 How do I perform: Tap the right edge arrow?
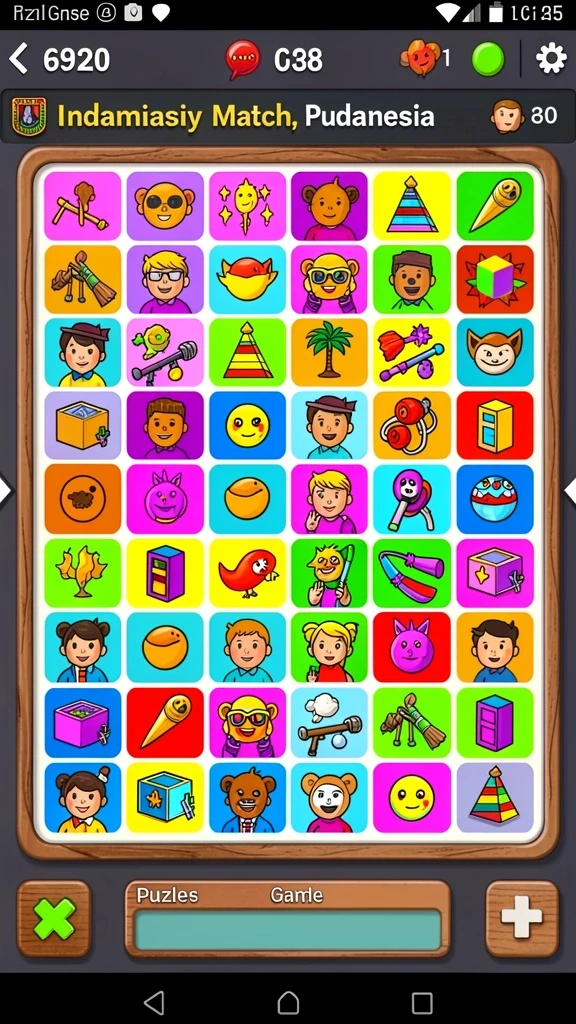click(570, 491)
